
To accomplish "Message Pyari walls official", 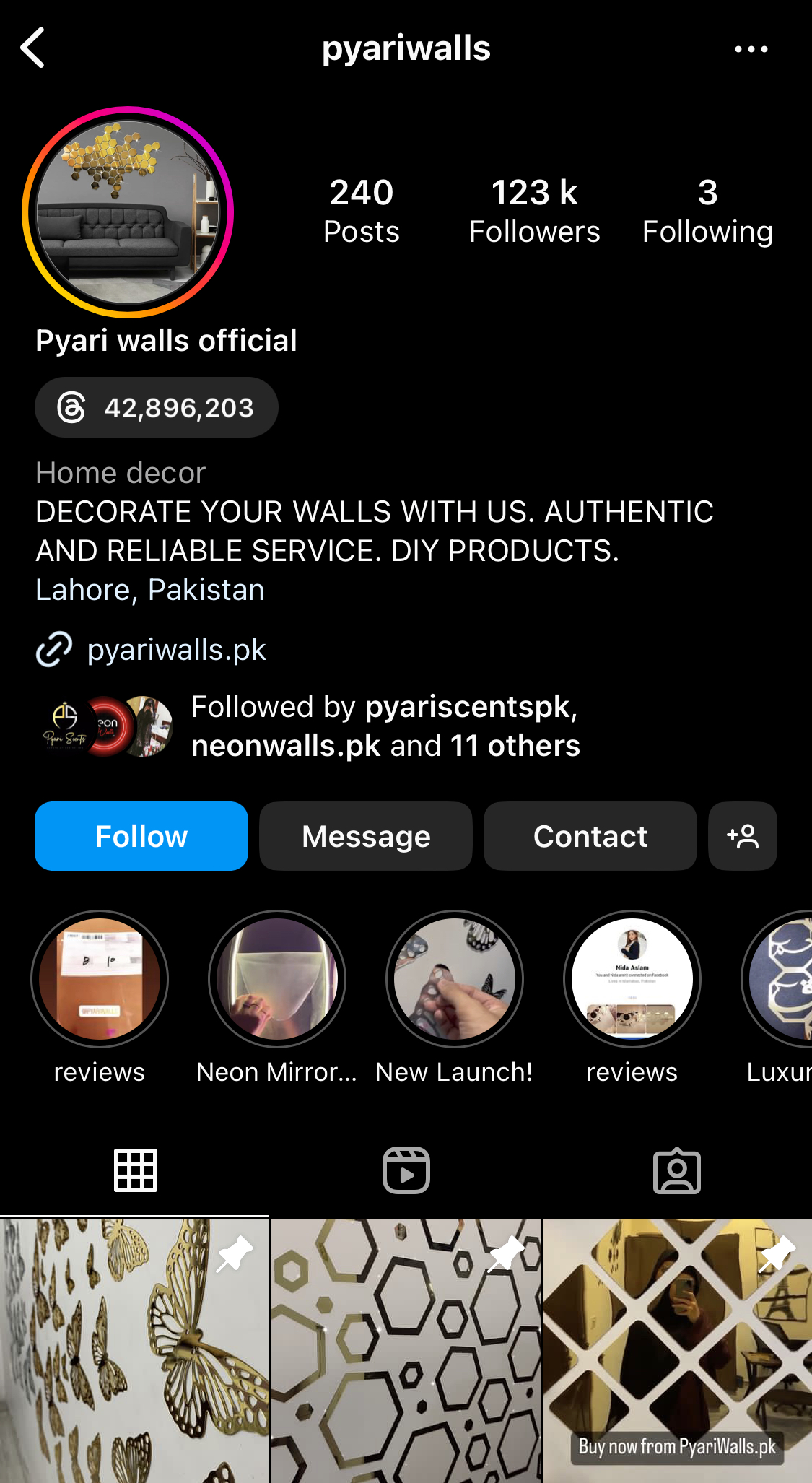I will point(366,836).
